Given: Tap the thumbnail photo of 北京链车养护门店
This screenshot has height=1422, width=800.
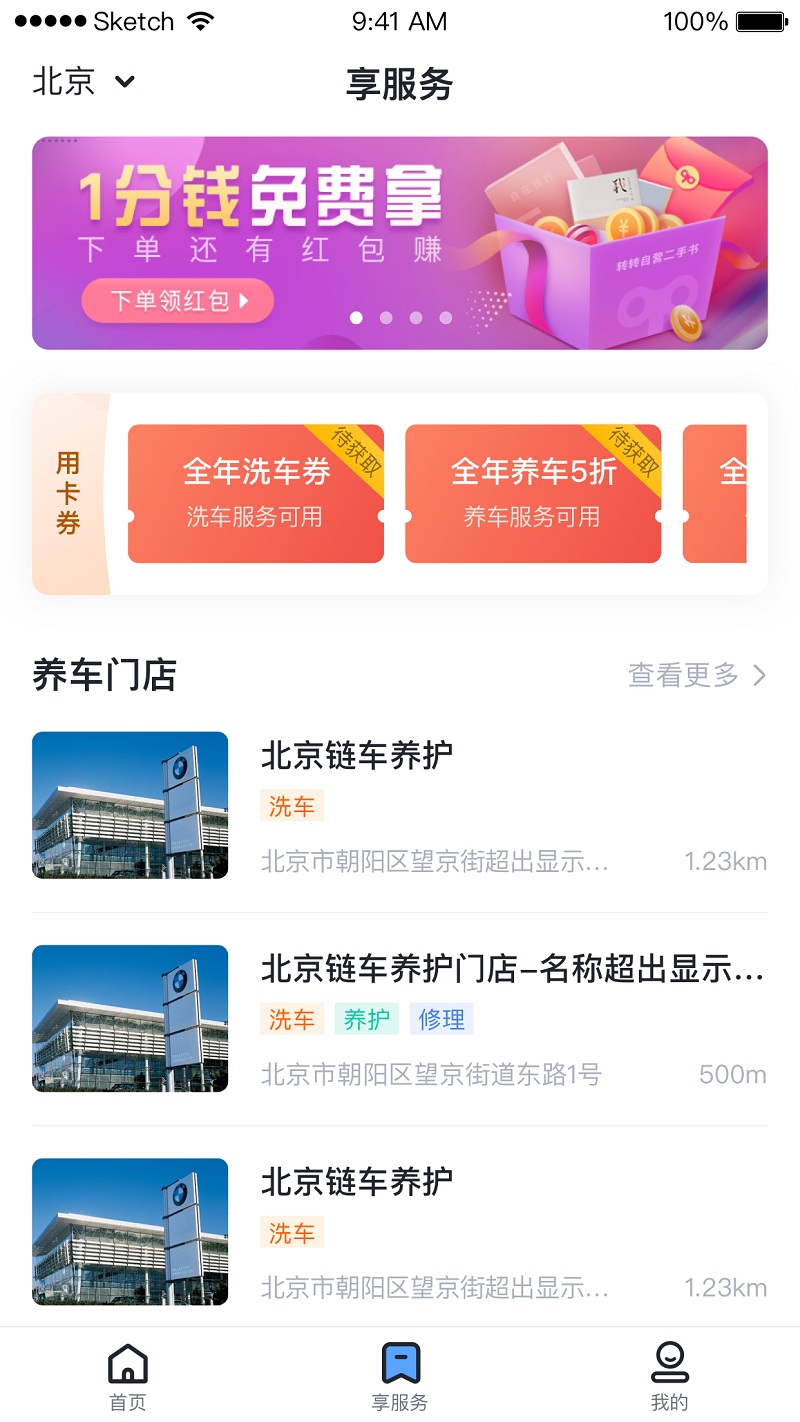Looking at the screenshot, I should pyautogui.click(x=130, y=1018).
